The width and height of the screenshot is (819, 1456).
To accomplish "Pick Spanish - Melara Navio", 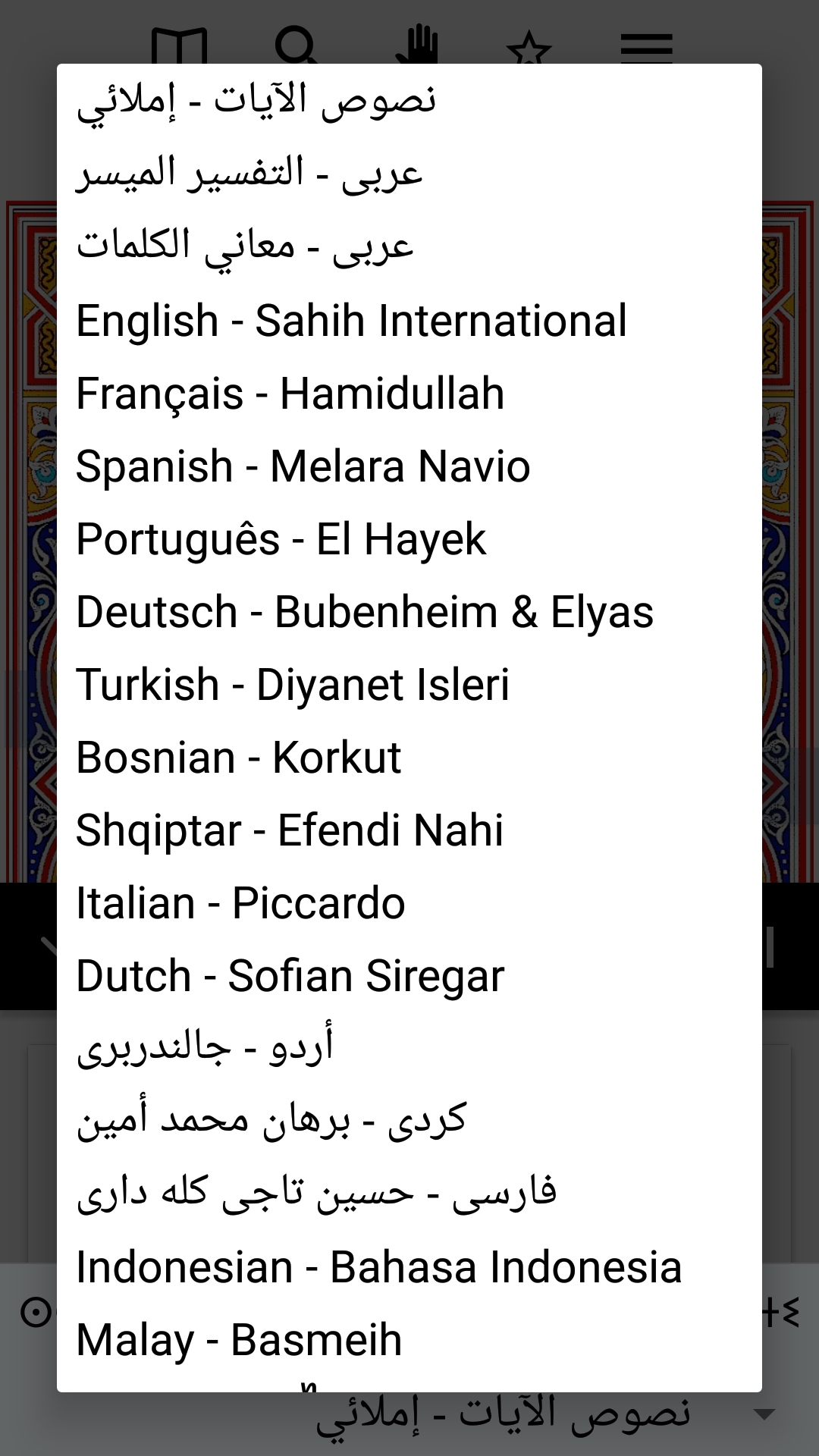I will [x=409, y=466].
